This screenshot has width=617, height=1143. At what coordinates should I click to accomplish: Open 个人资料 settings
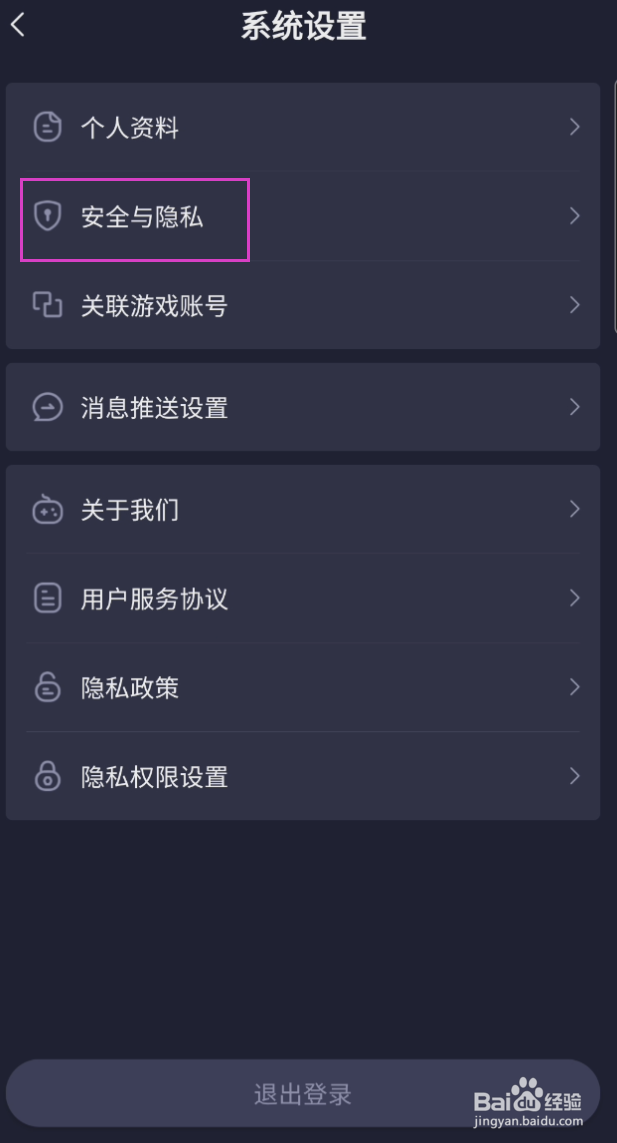click(302, 128)
